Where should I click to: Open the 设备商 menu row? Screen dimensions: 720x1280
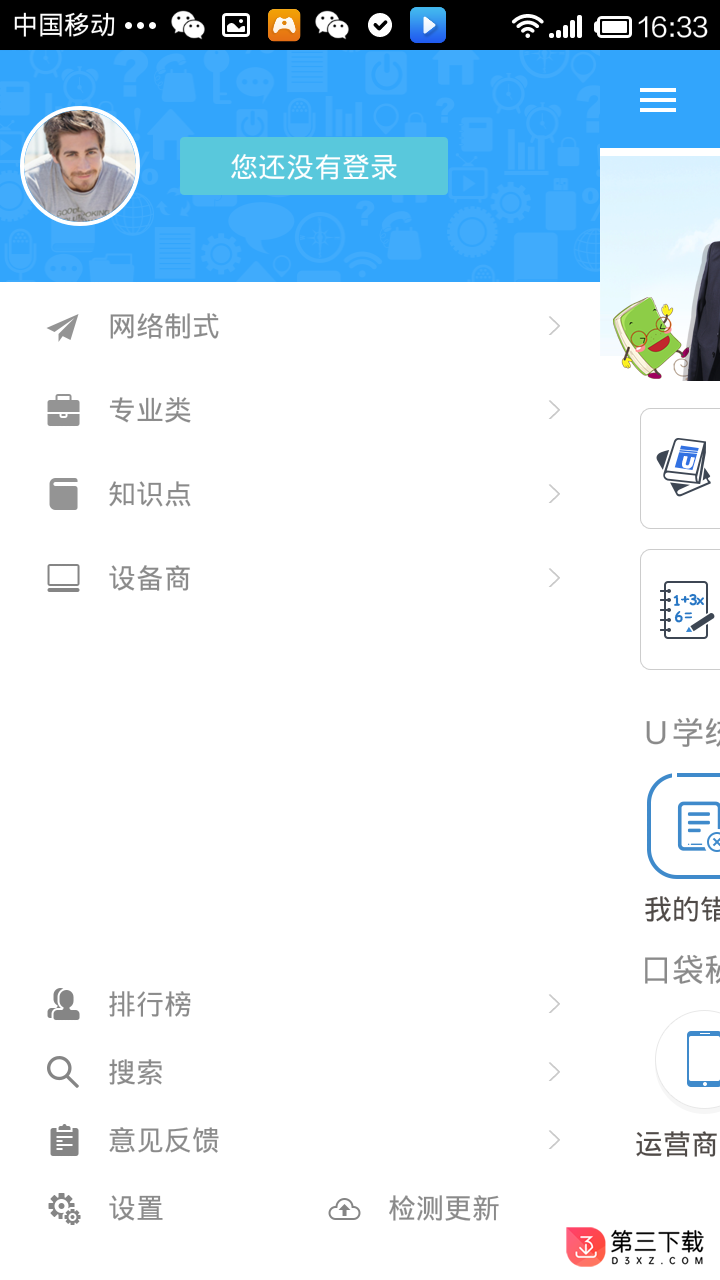300,578
